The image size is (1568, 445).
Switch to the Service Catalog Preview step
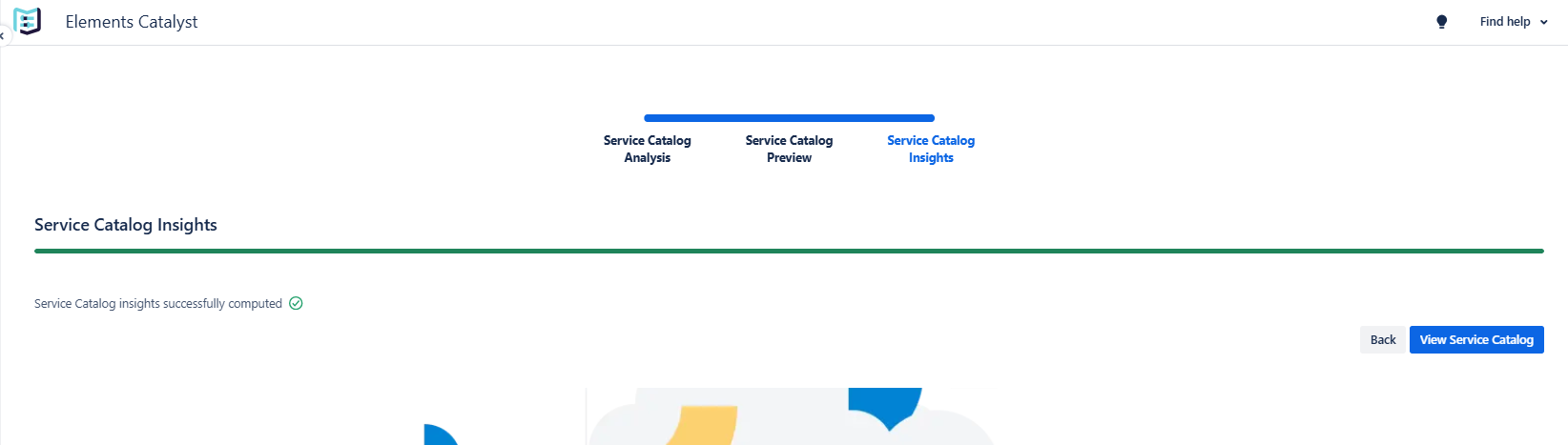(x=789, y=149)
